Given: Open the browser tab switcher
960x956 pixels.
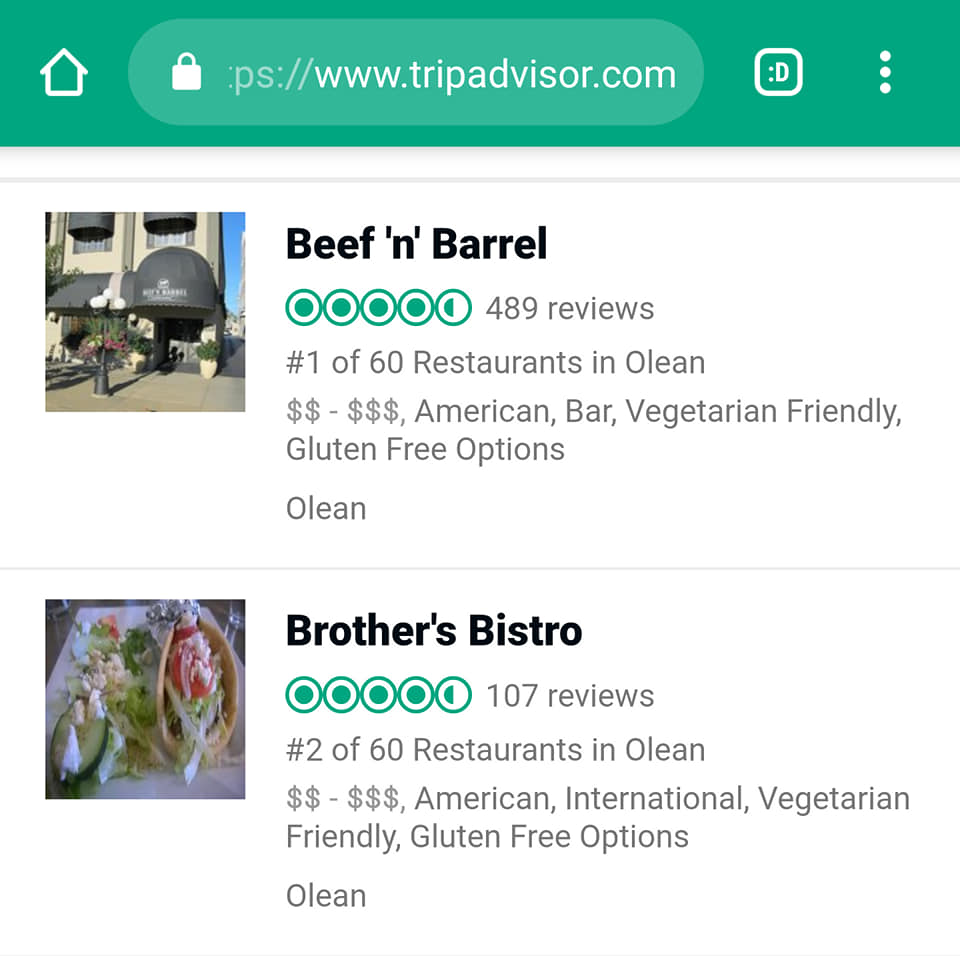Looking at the screenshot, I should click(x=778, y=73).
